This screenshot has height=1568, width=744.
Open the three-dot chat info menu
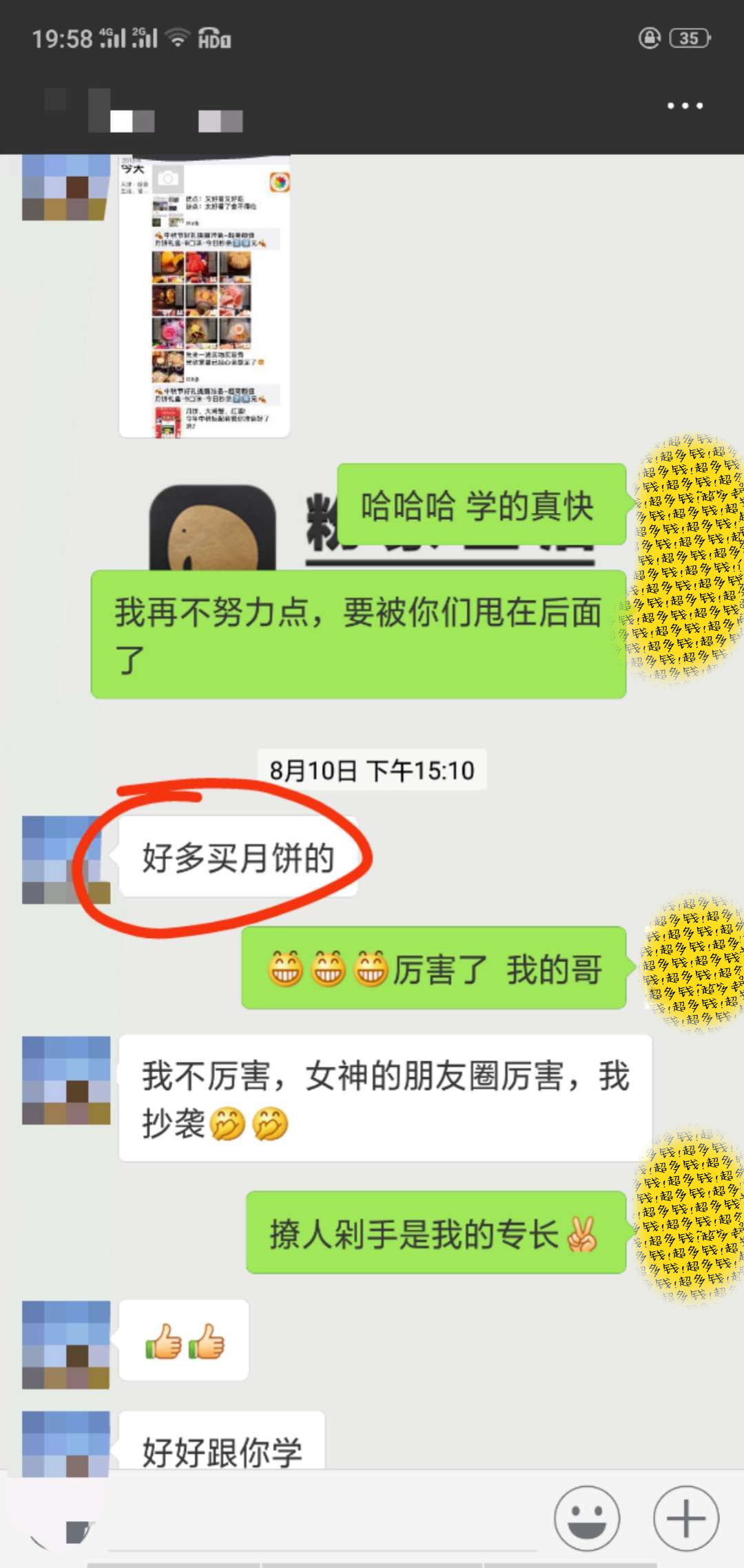(685, 105)
